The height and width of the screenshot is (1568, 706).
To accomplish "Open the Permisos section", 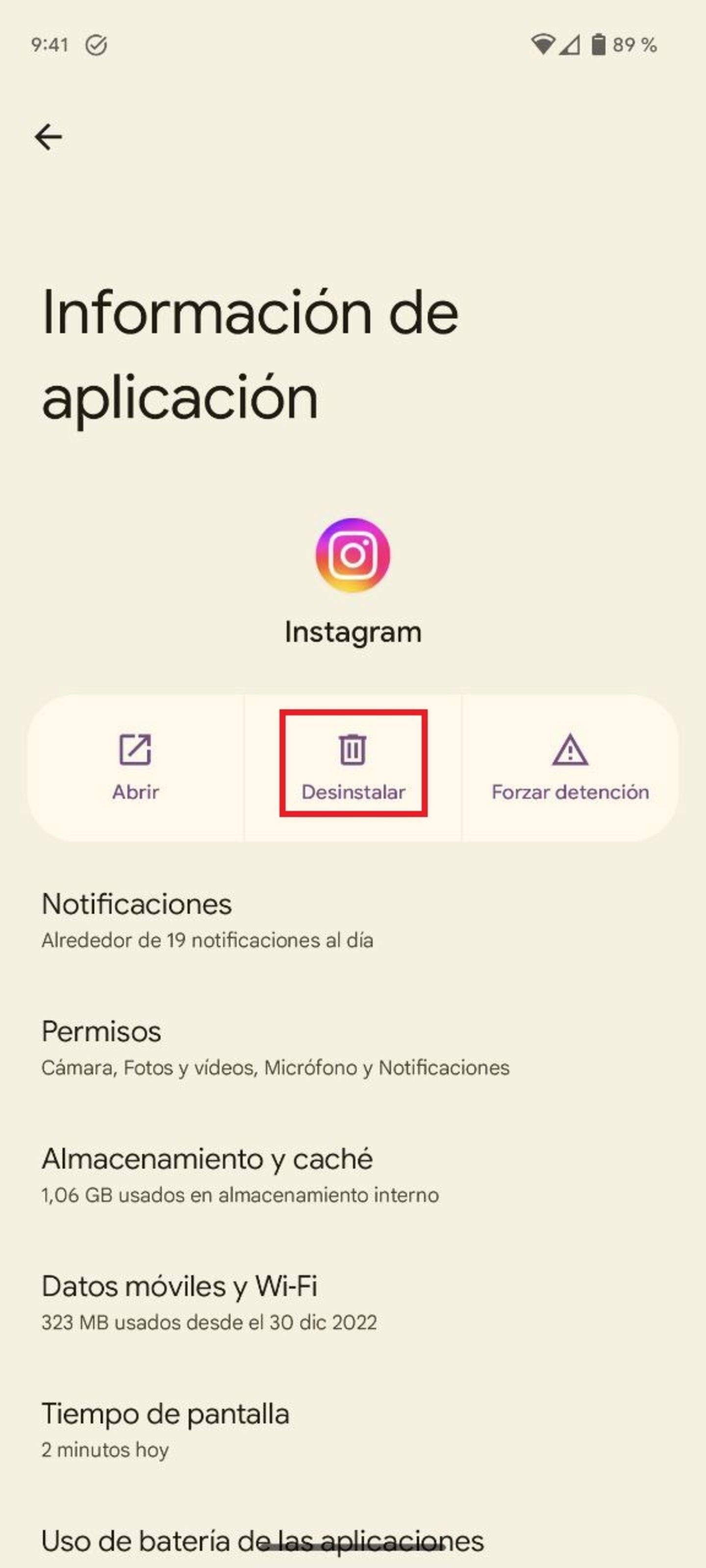I will click(274, 1047).
